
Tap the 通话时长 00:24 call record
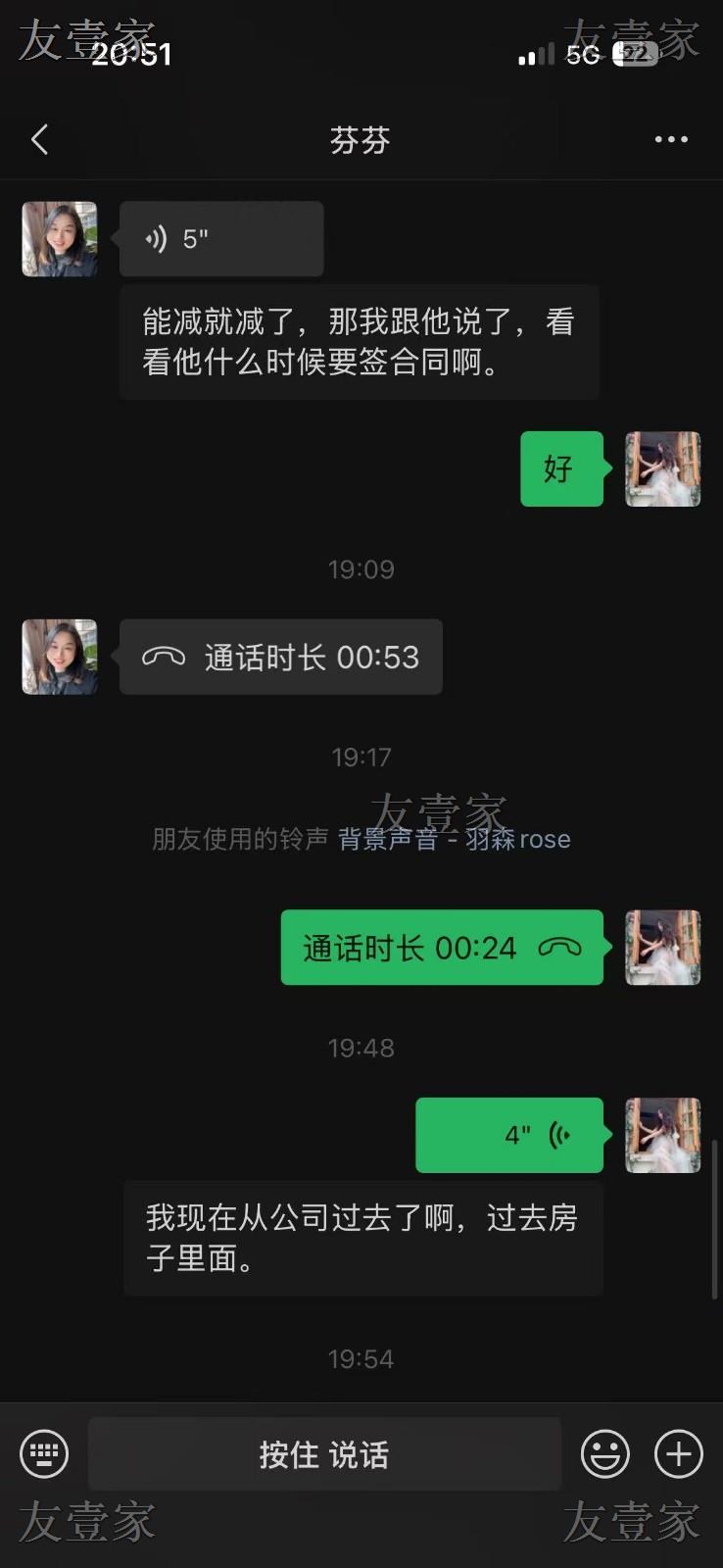442,948
